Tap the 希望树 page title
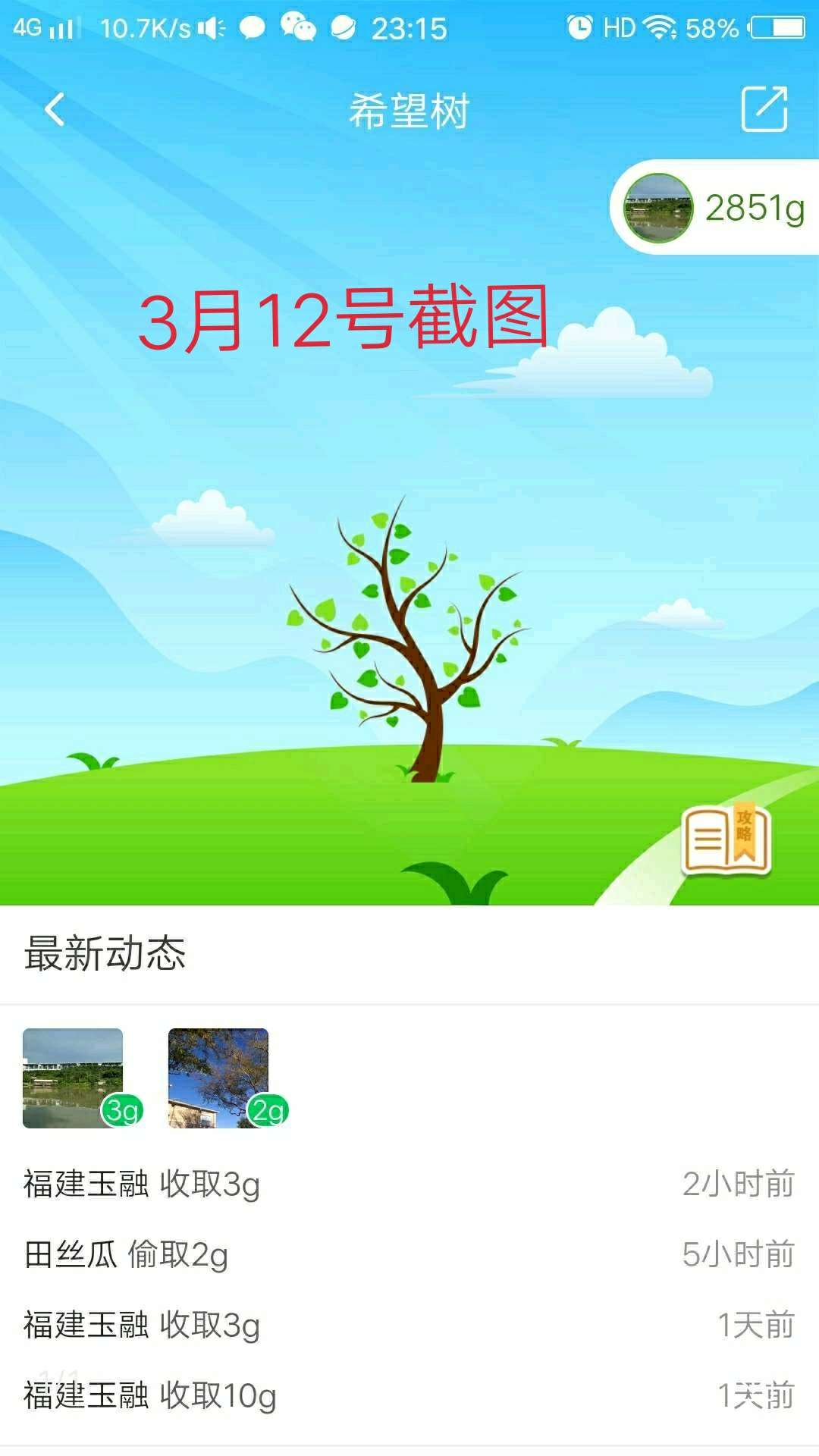819x1456 pixels. click(x=409, y=109)
